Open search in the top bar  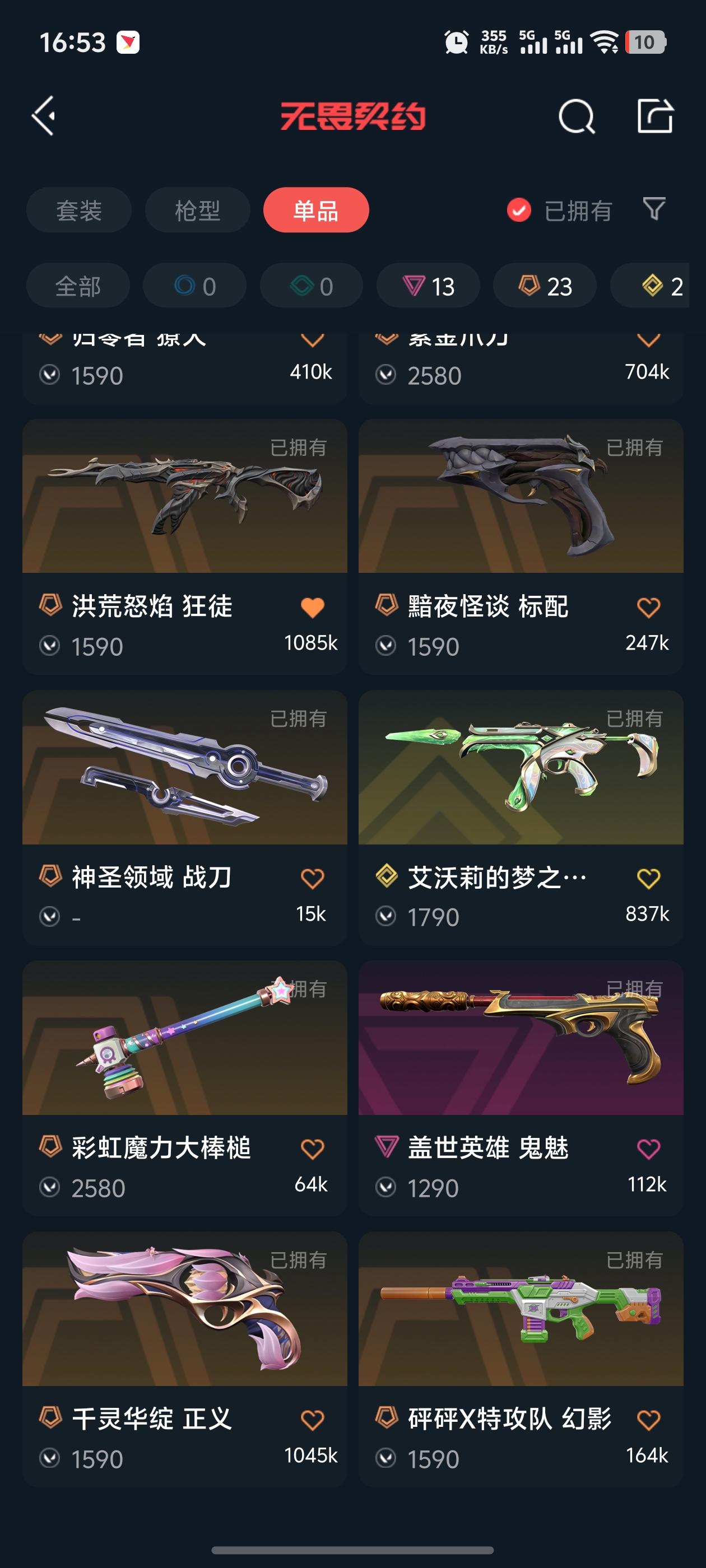(x=575, y=116)
